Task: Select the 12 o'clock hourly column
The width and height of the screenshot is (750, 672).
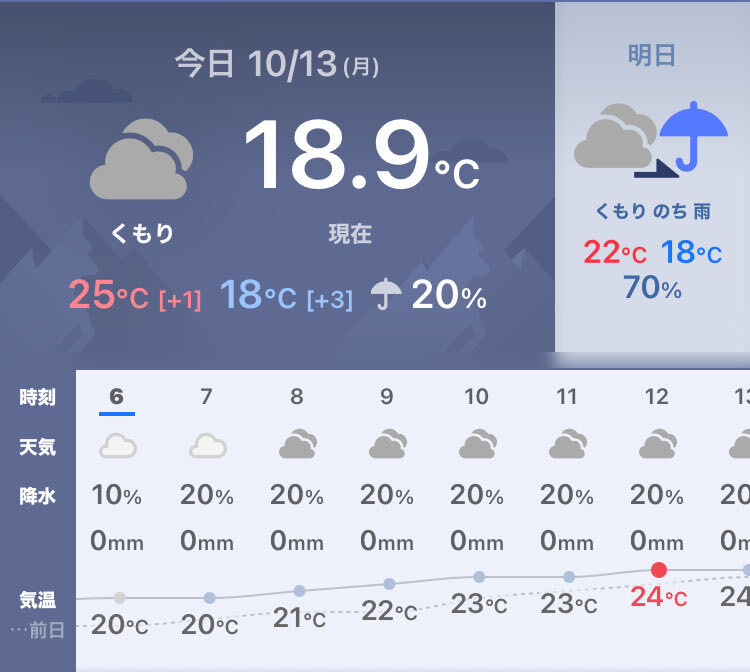Action: click(x=656, y=397)
